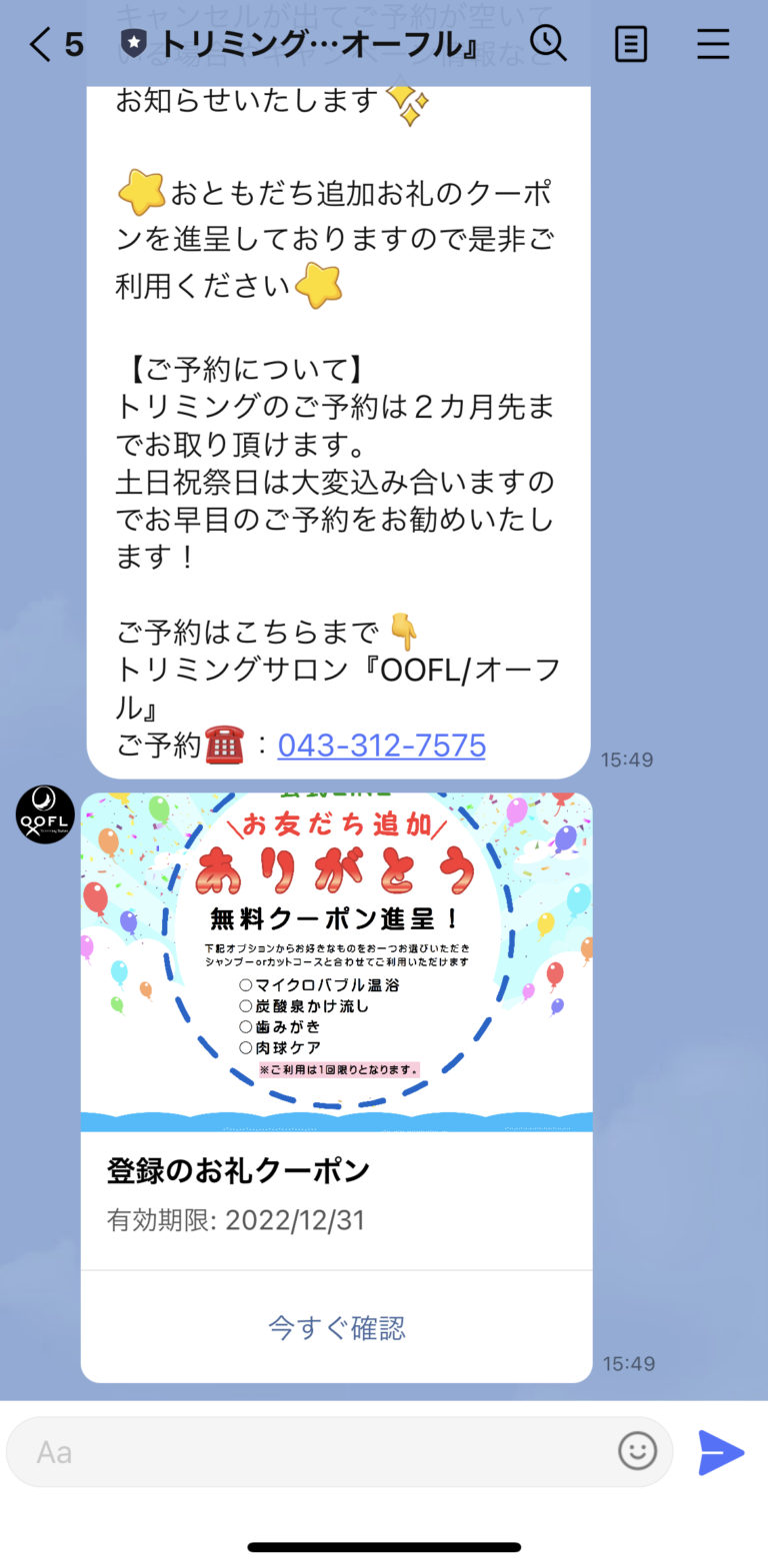The image size is (768, 1568).
Task: Tap the home indicator bar at bottom
Action: (384, 1544)
